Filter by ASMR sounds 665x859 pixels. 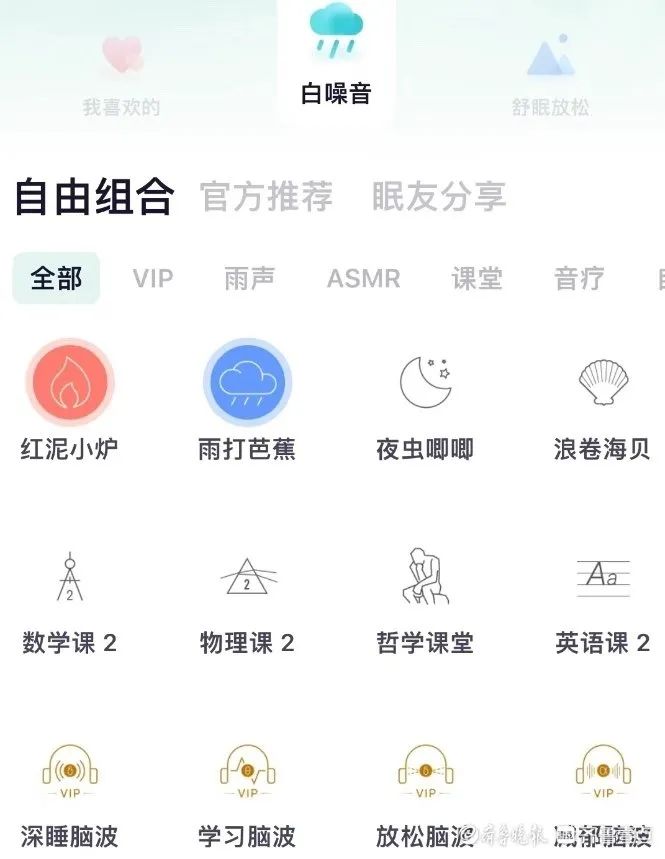[363, 278]
